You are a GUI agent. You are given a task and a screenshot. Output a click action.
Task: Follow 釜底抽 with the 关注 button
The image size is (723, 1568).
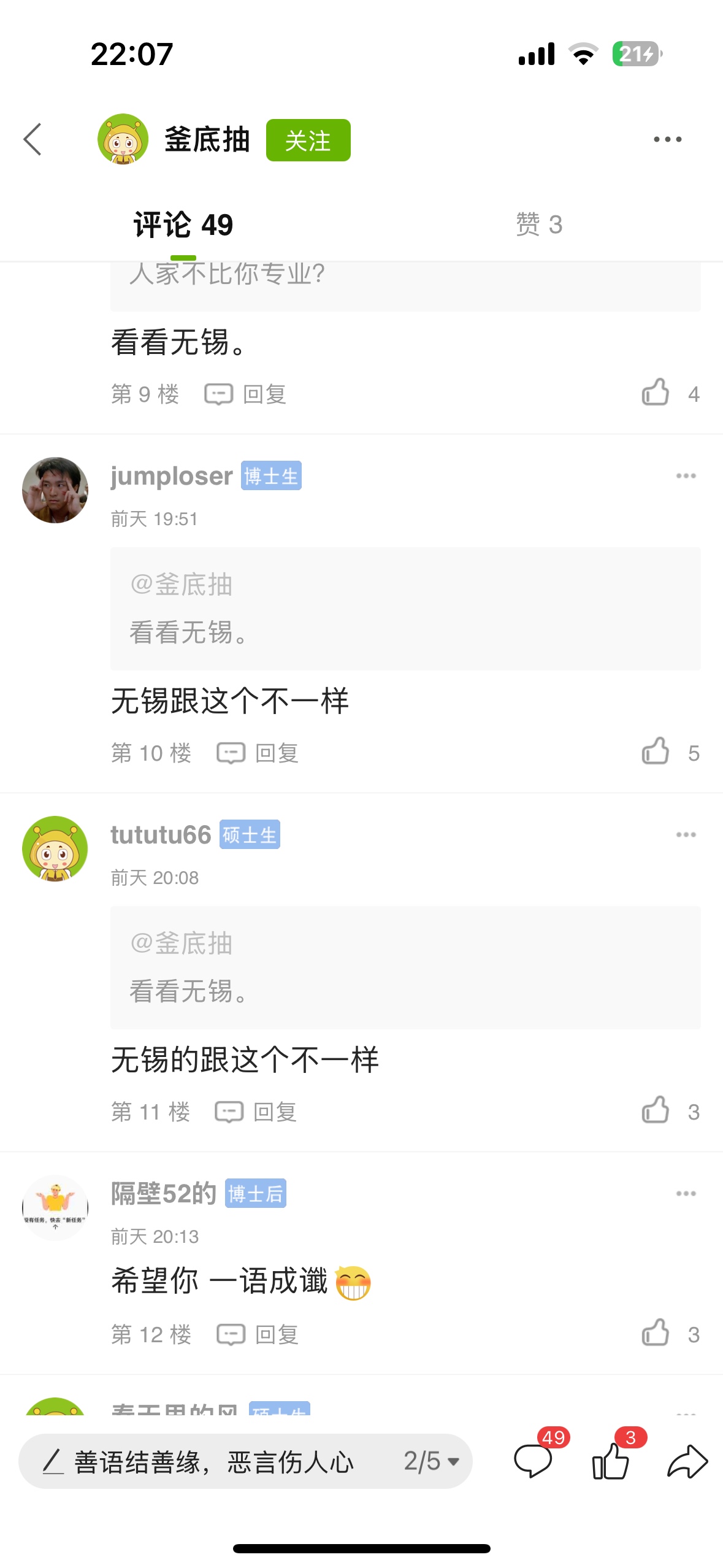coord(308,140)
